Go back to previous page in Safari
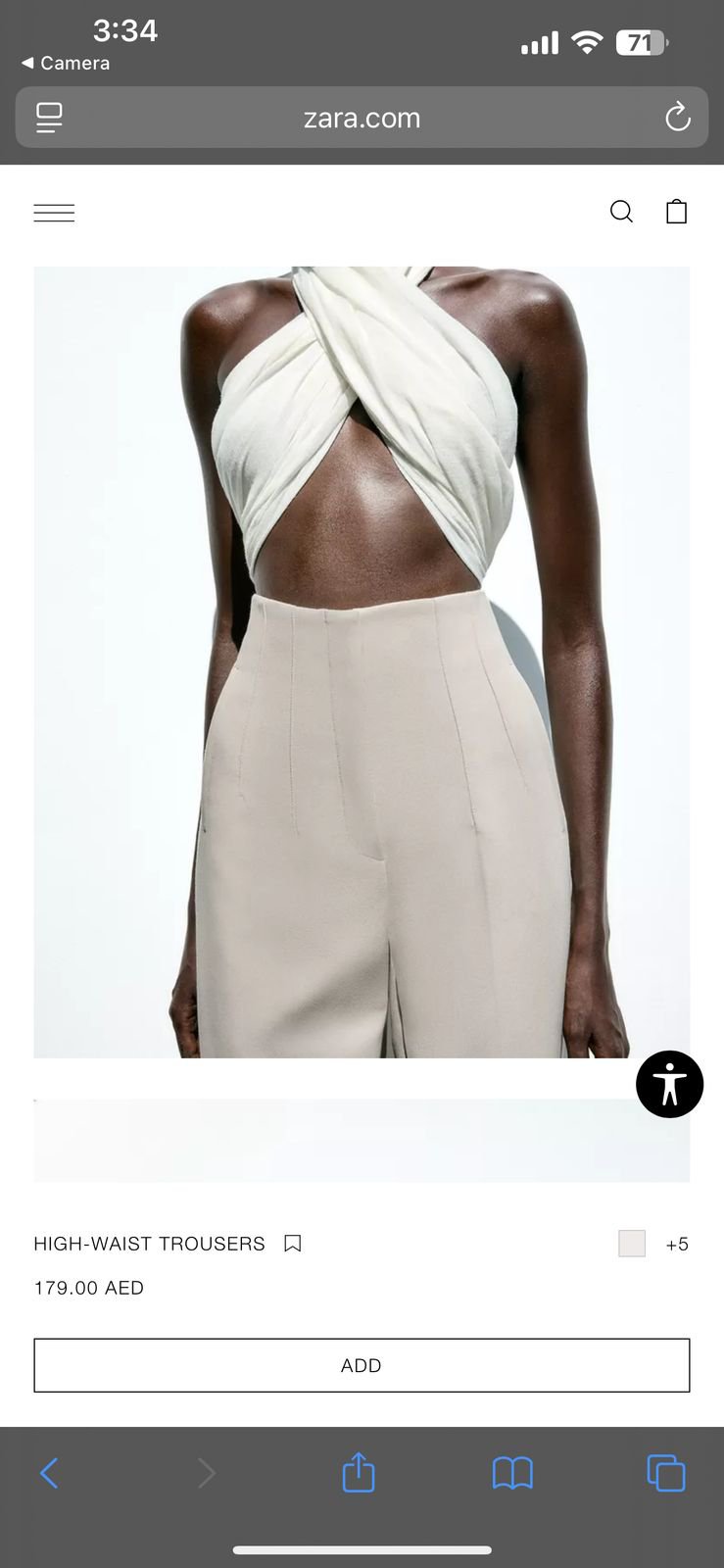 tap(49, 1473)
